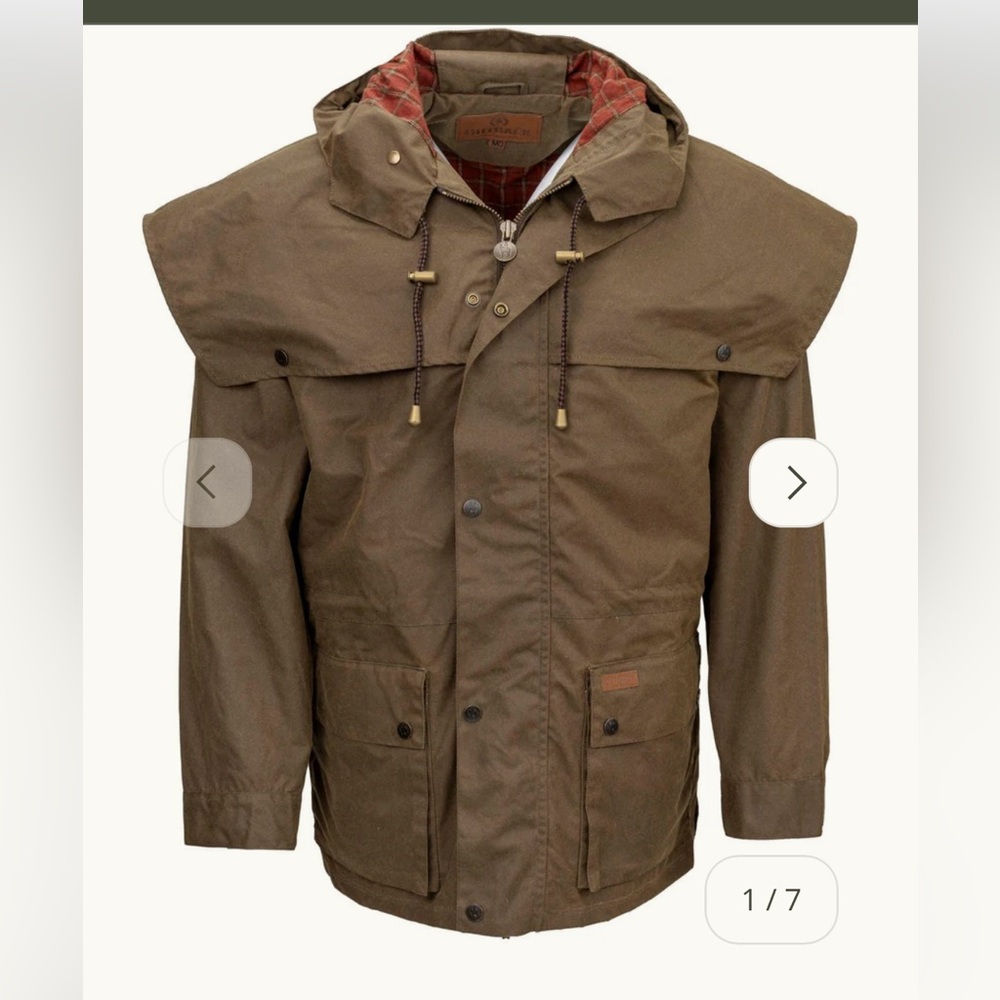Viewport: 1000px width, 1000px height.
Task: Go back to the previous product photo
Action: (x=207, y=483)
